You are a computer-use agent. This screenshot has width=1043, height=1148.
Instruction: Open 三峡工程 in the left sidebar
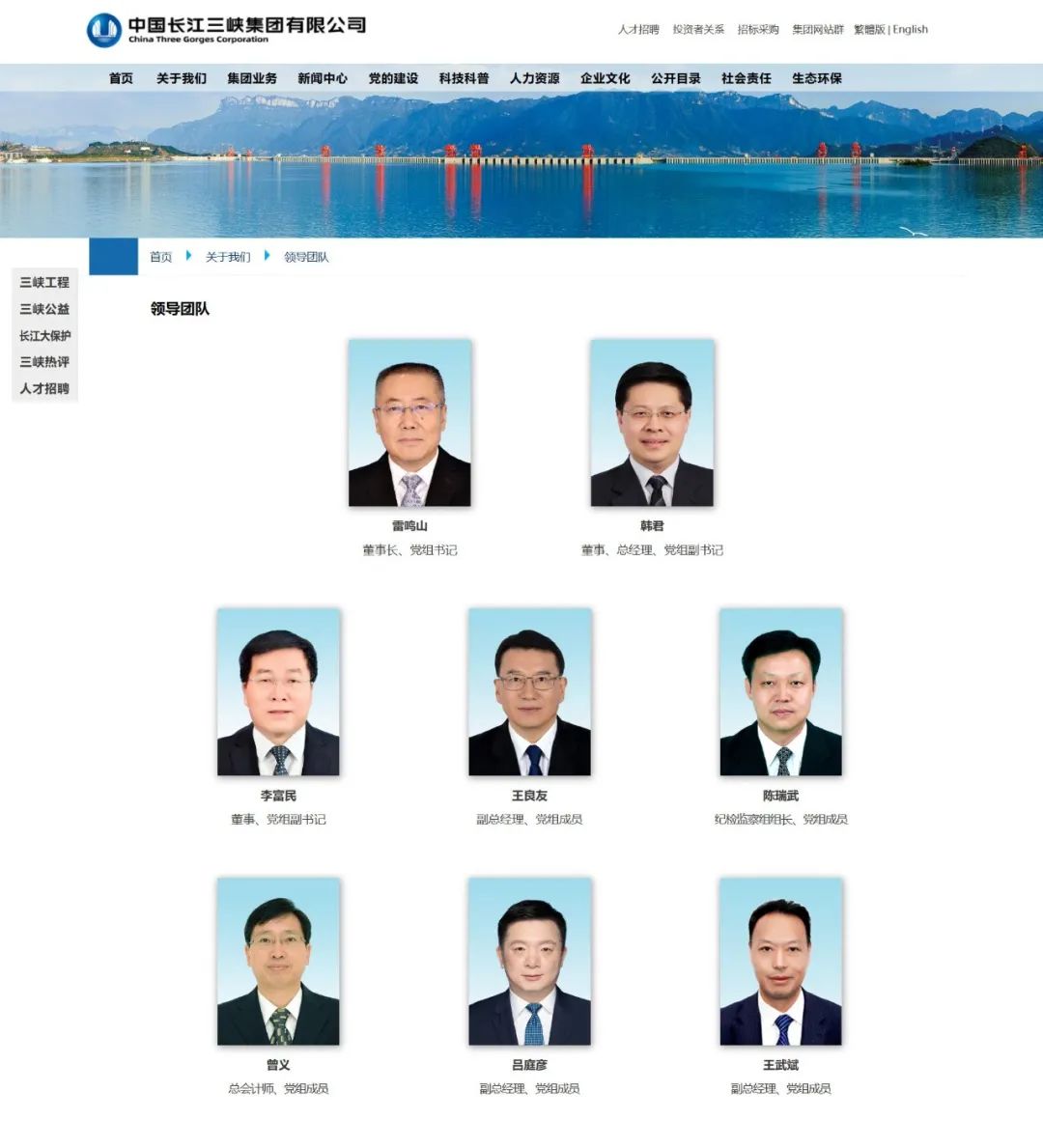(x=44, y=282)
